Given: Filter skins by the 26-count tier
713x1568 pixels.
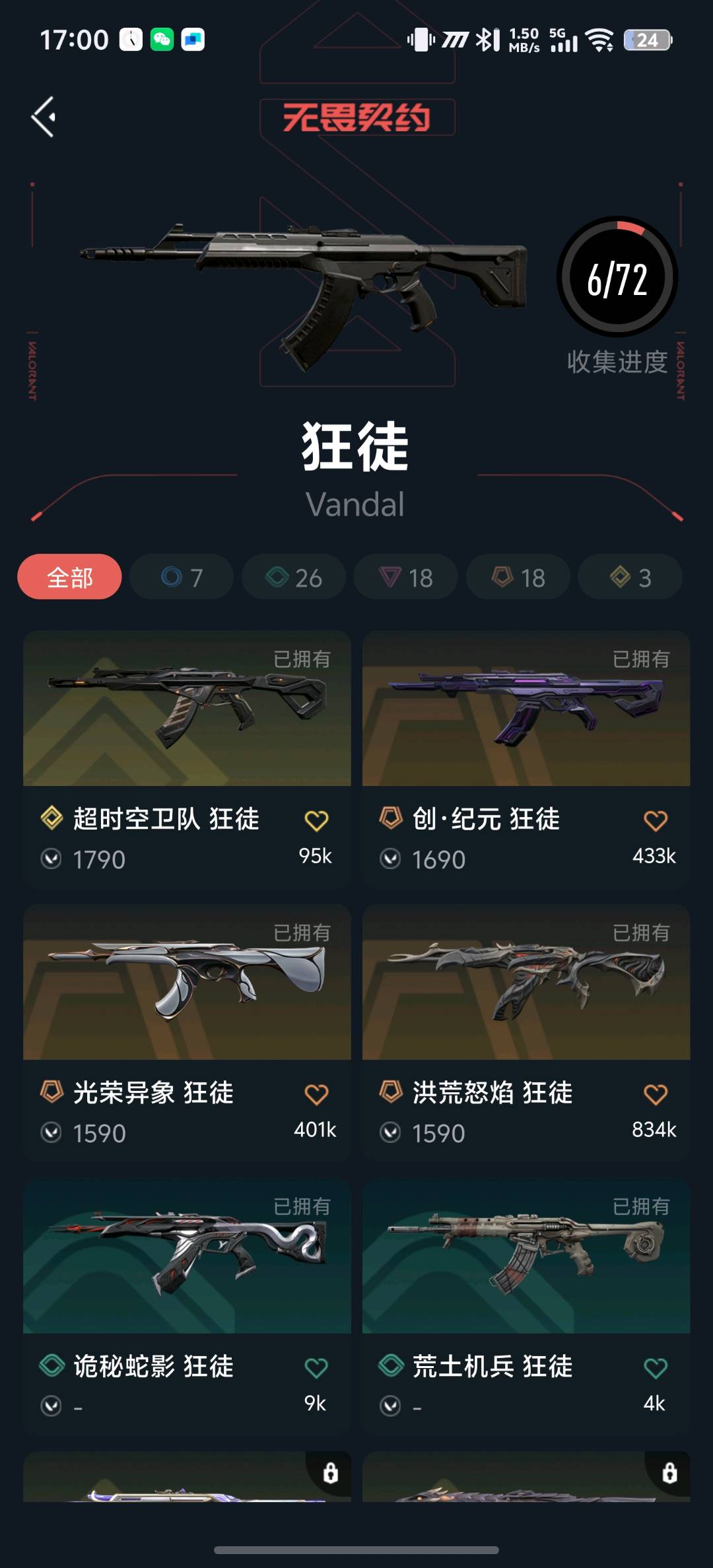Looking at the screenshot, I should 294,577.
